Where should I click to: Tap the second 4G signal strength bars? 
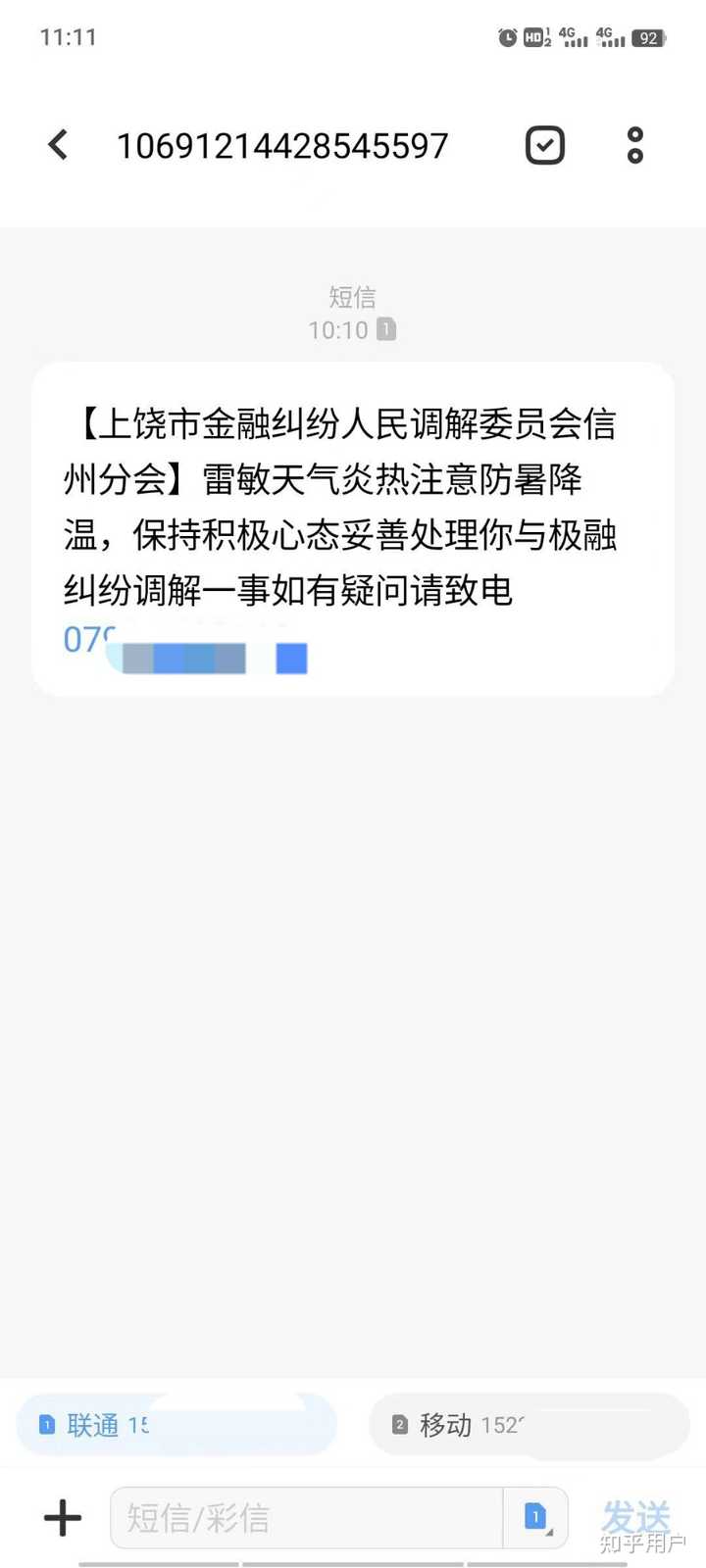pyautogui.click(x=613, y=37)
